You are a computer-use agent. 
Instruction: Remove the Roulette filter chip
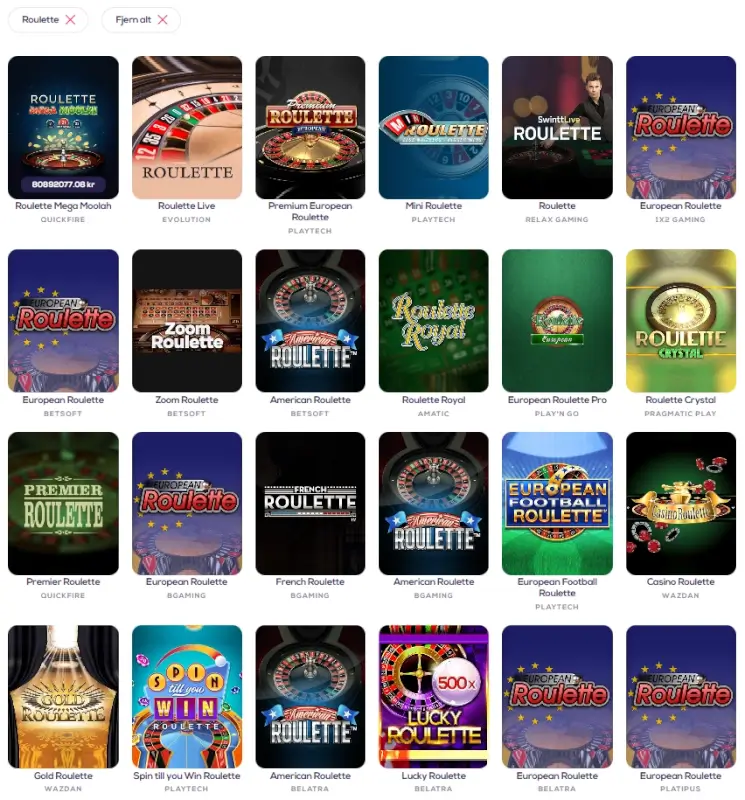pyautogui.click(x=70, y=20)
